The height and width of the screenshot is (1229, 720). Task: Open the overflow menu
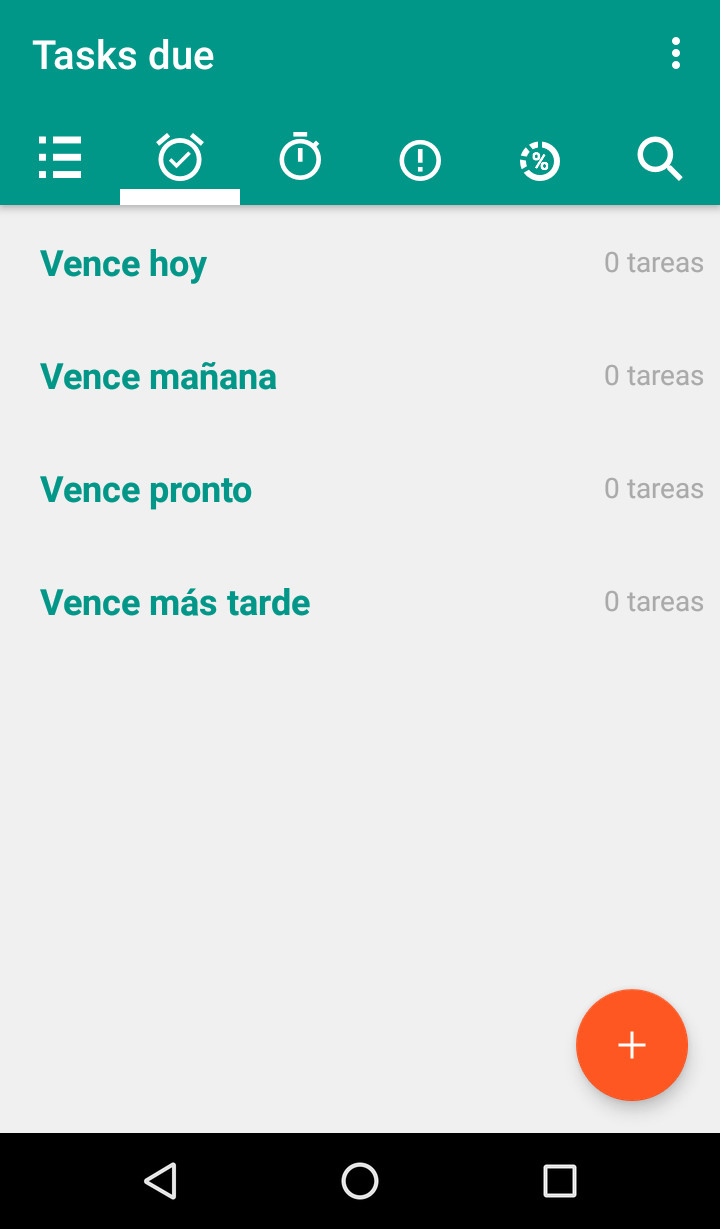pos(676,54)
